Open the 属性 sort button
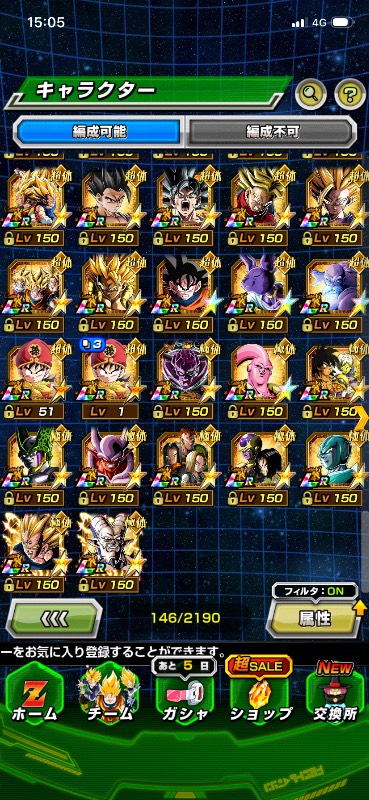Screen dimensions: 369x800 314,618
